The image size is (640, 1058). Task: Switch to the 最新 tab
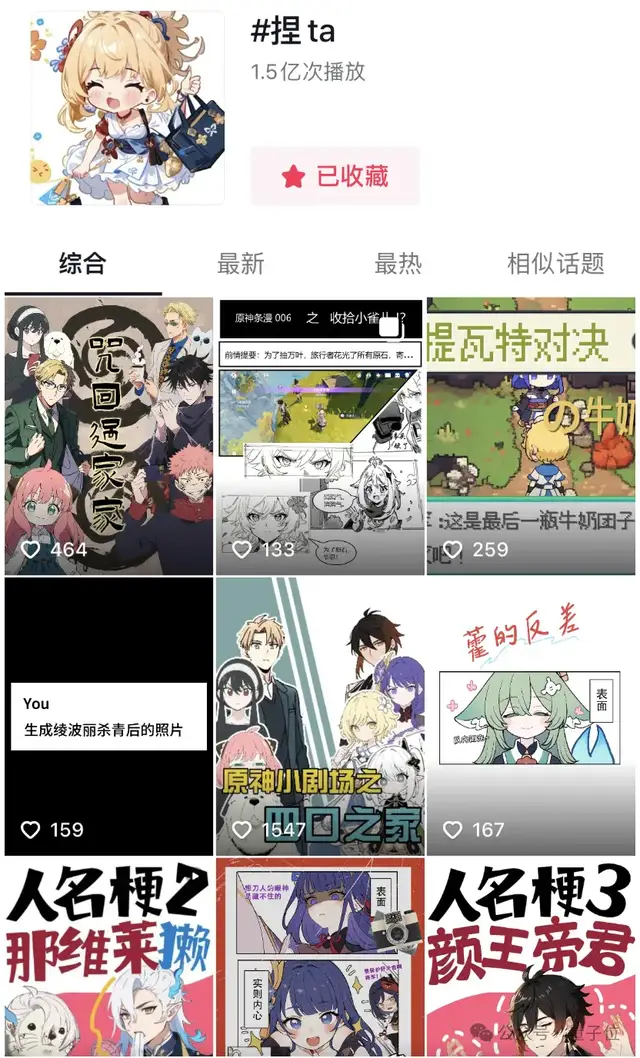[x=240, y=264]
